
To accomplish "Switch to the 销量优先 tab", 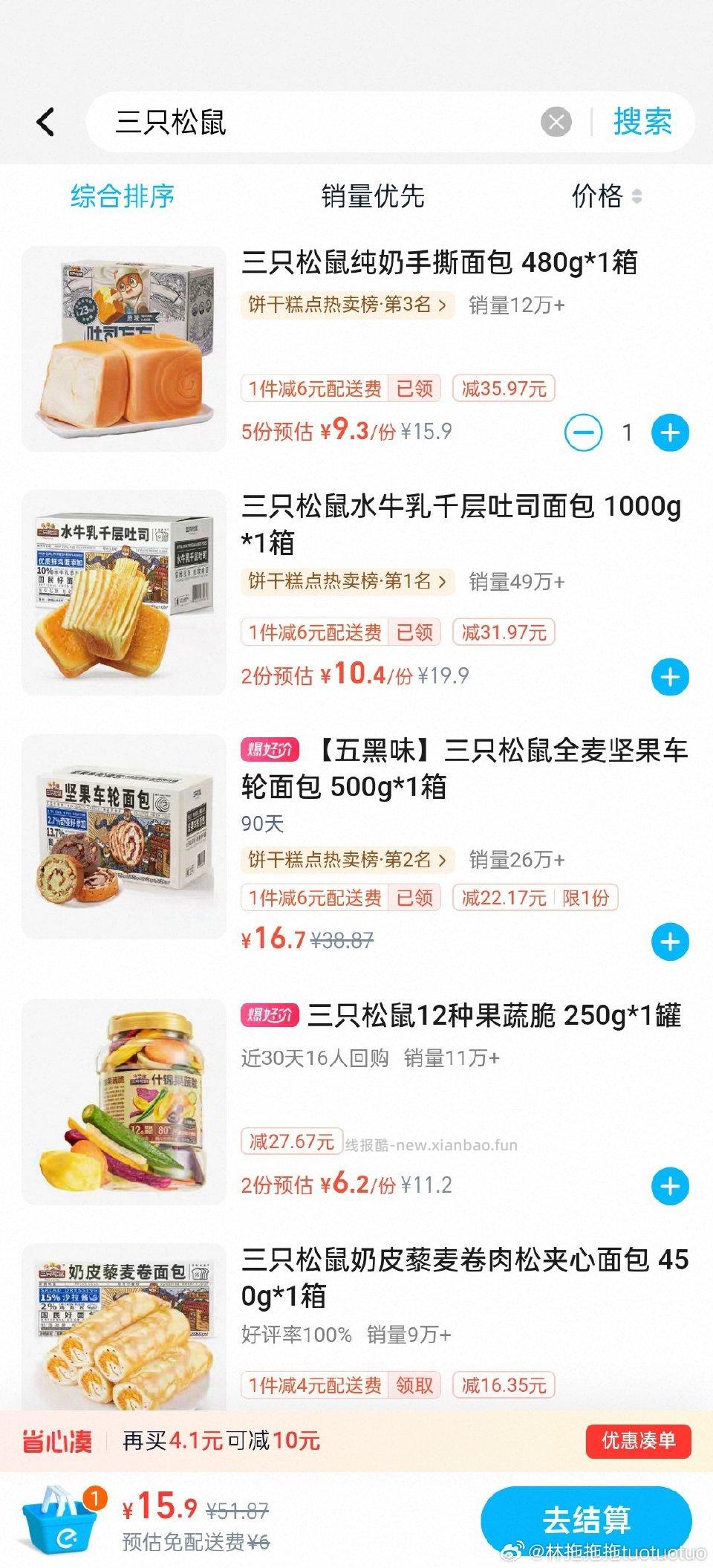I will pyautogui.click(x=371, y=196).
